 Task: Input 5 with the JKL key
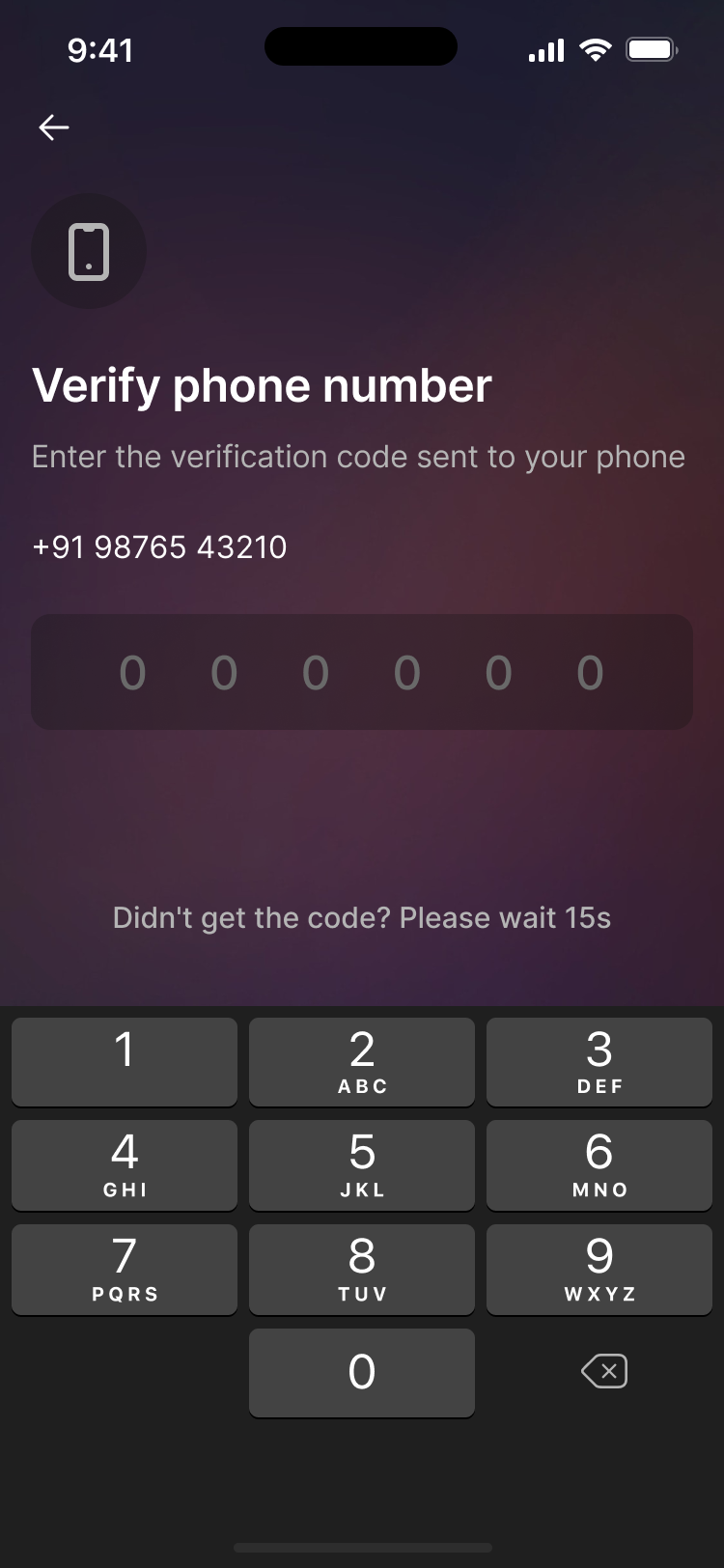pyautogui.click(x=362, y=1164)
